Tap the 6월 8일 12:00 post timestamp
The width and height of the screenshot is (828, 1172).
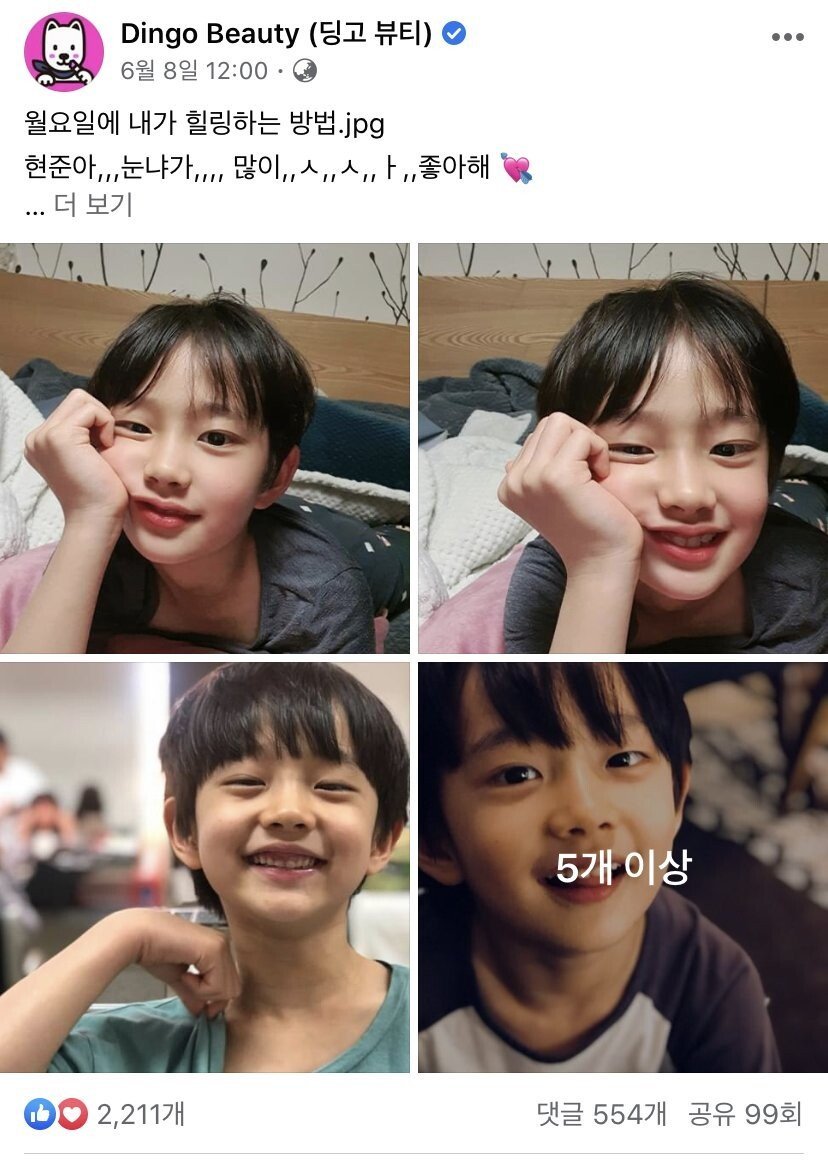[x=194, y=70]
